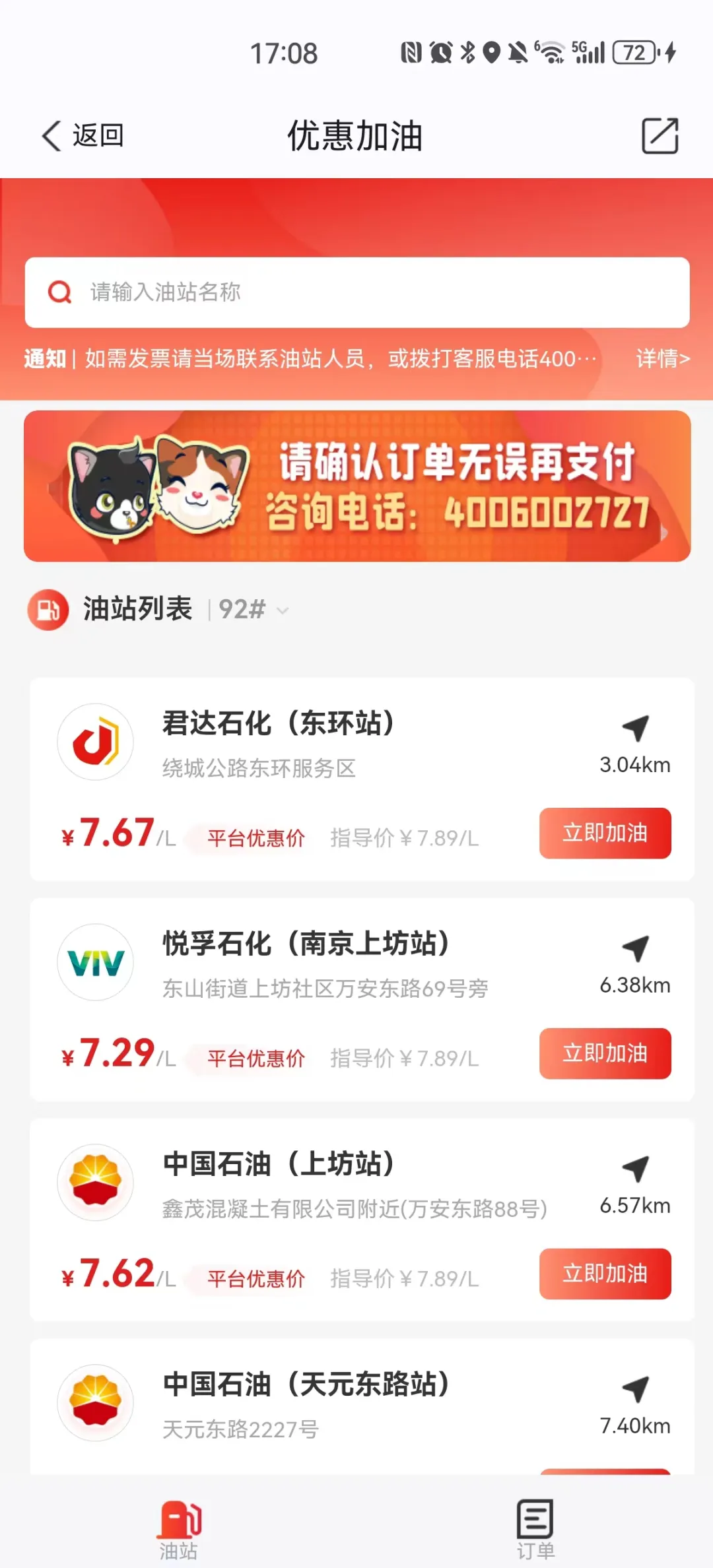Viewport: 713px width, 1568px height.
Task: Open the share icon at top right
Action: click(x=660, y=135)
